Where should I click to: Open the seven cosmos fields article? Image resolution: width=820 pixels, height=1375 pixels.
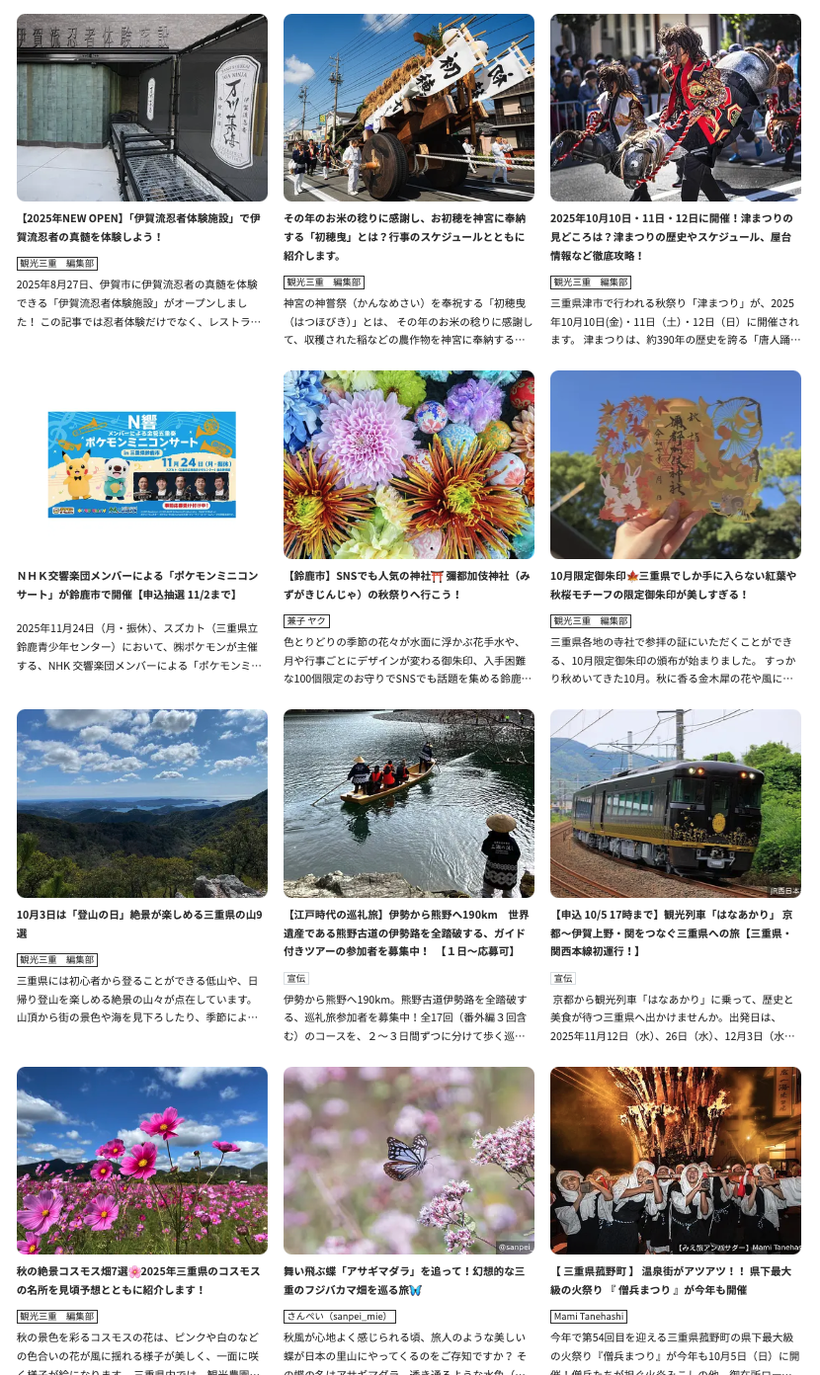click(140, 1280)
